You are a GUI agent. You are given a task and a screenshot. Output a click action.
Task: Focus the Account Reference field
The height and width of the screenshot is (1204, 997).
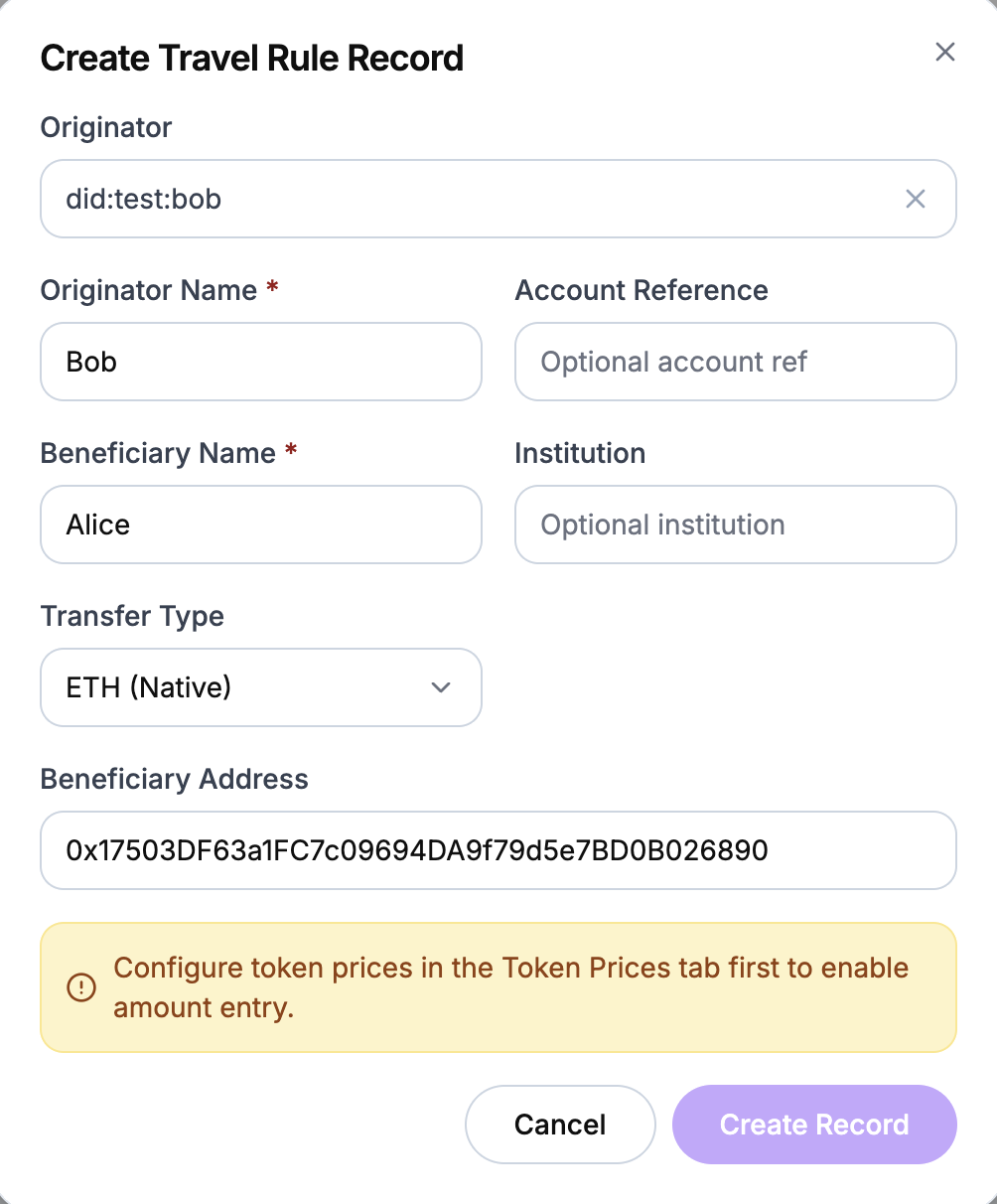735,362
